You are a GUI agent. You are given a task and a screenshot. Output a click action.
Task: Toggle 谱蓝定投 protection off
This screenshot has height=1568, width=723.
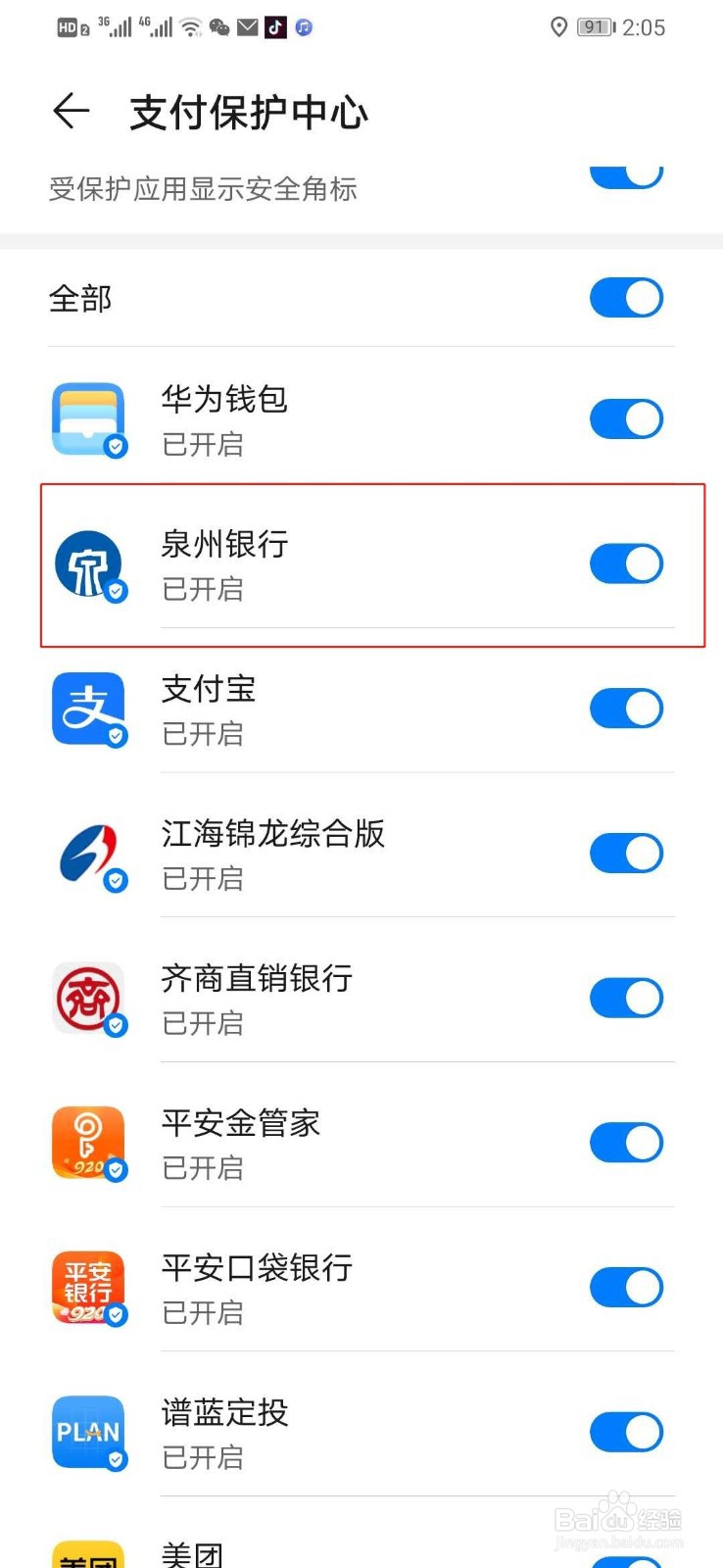(x=626, y=1432)
